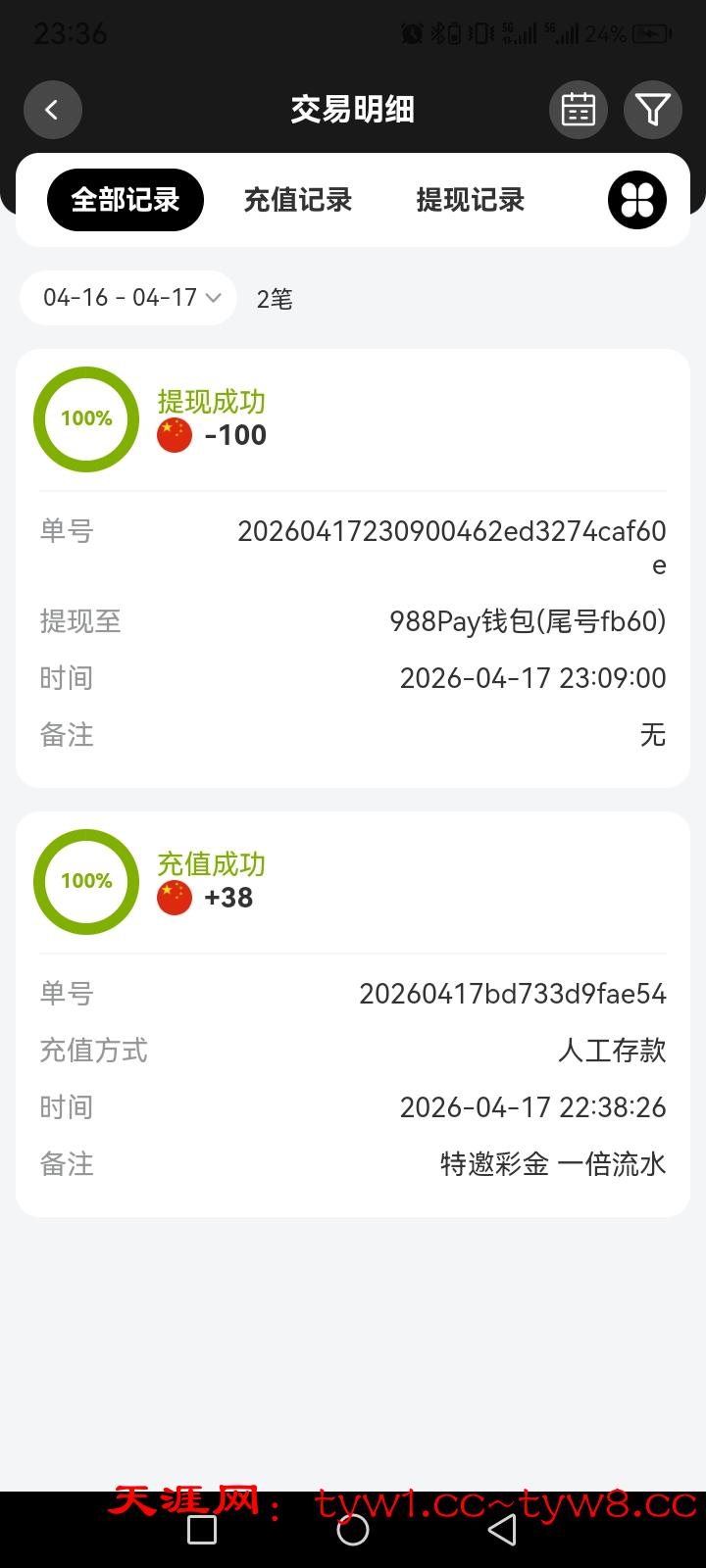Open recent apps from navigation bar

[202, 1530]
